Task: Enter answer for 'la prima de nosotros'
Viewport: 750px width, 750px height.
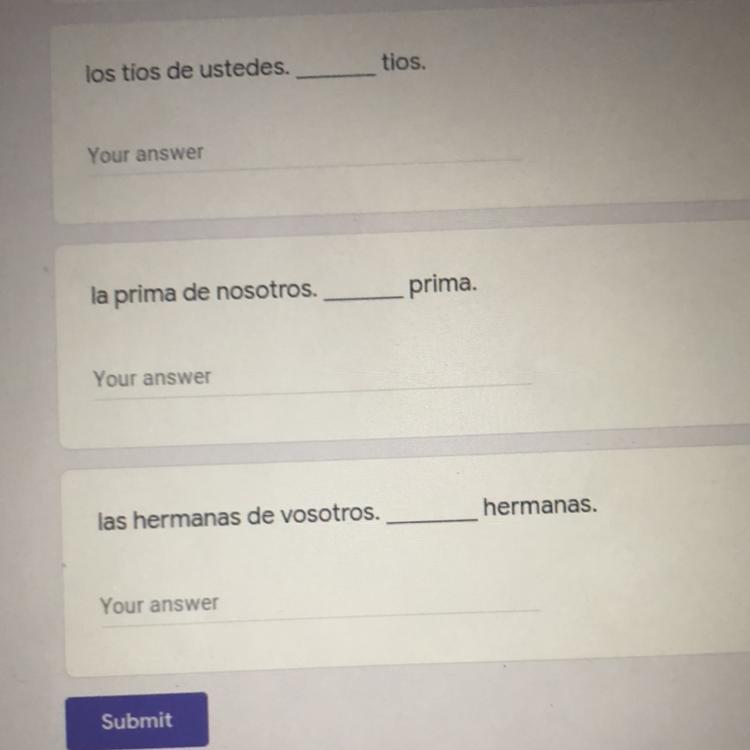Action: point(310,378)
